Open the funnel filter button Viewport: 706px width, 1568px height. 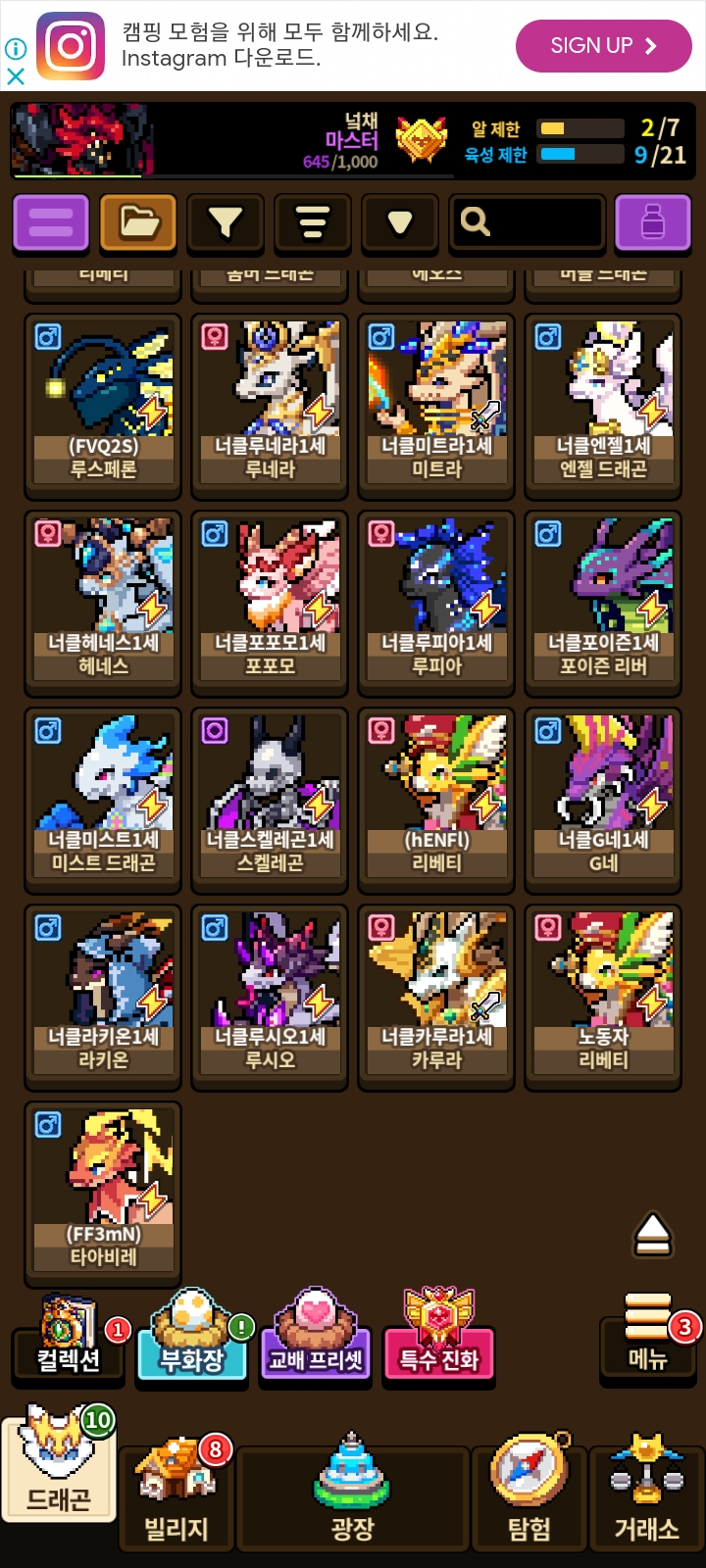point(226,222)
